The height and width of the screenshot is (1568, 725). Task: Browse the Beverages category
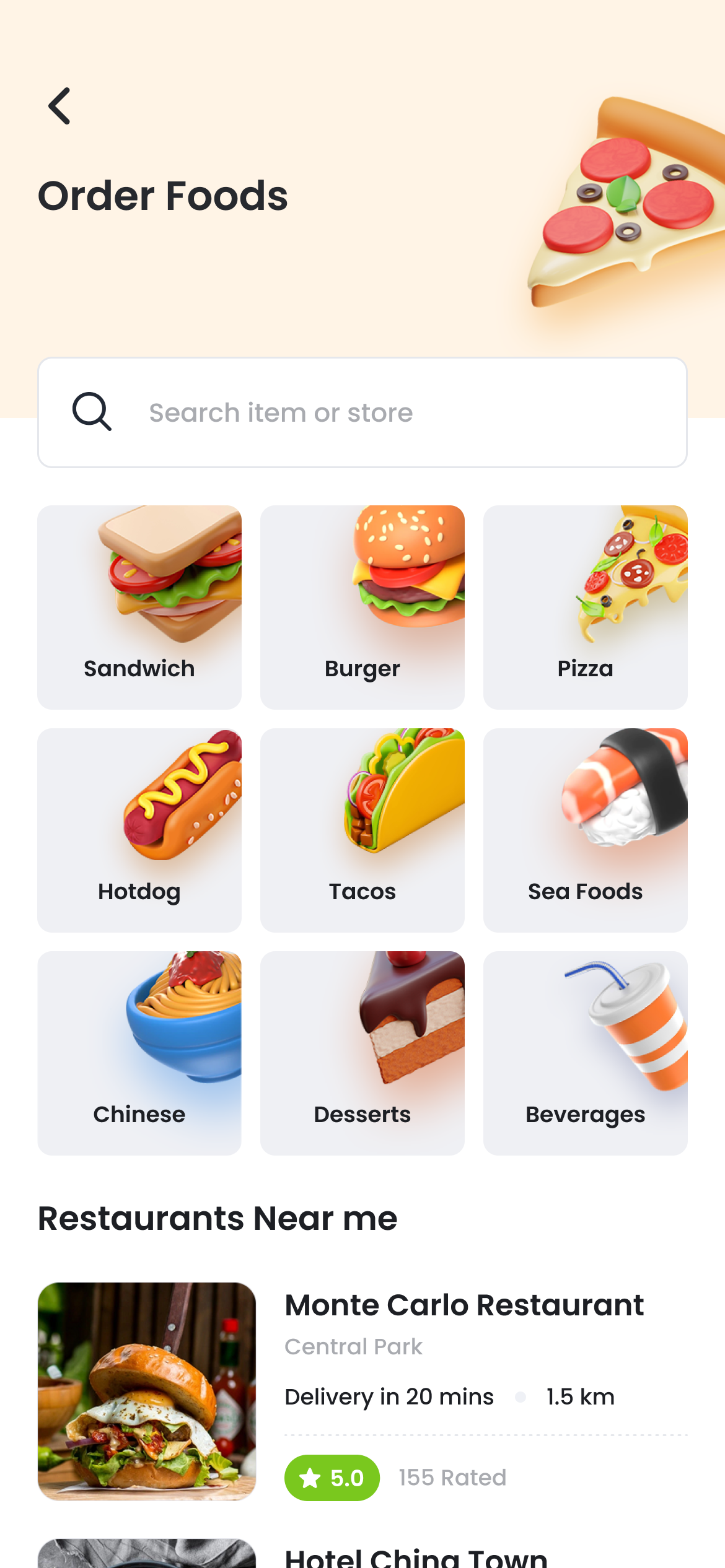585,1053
